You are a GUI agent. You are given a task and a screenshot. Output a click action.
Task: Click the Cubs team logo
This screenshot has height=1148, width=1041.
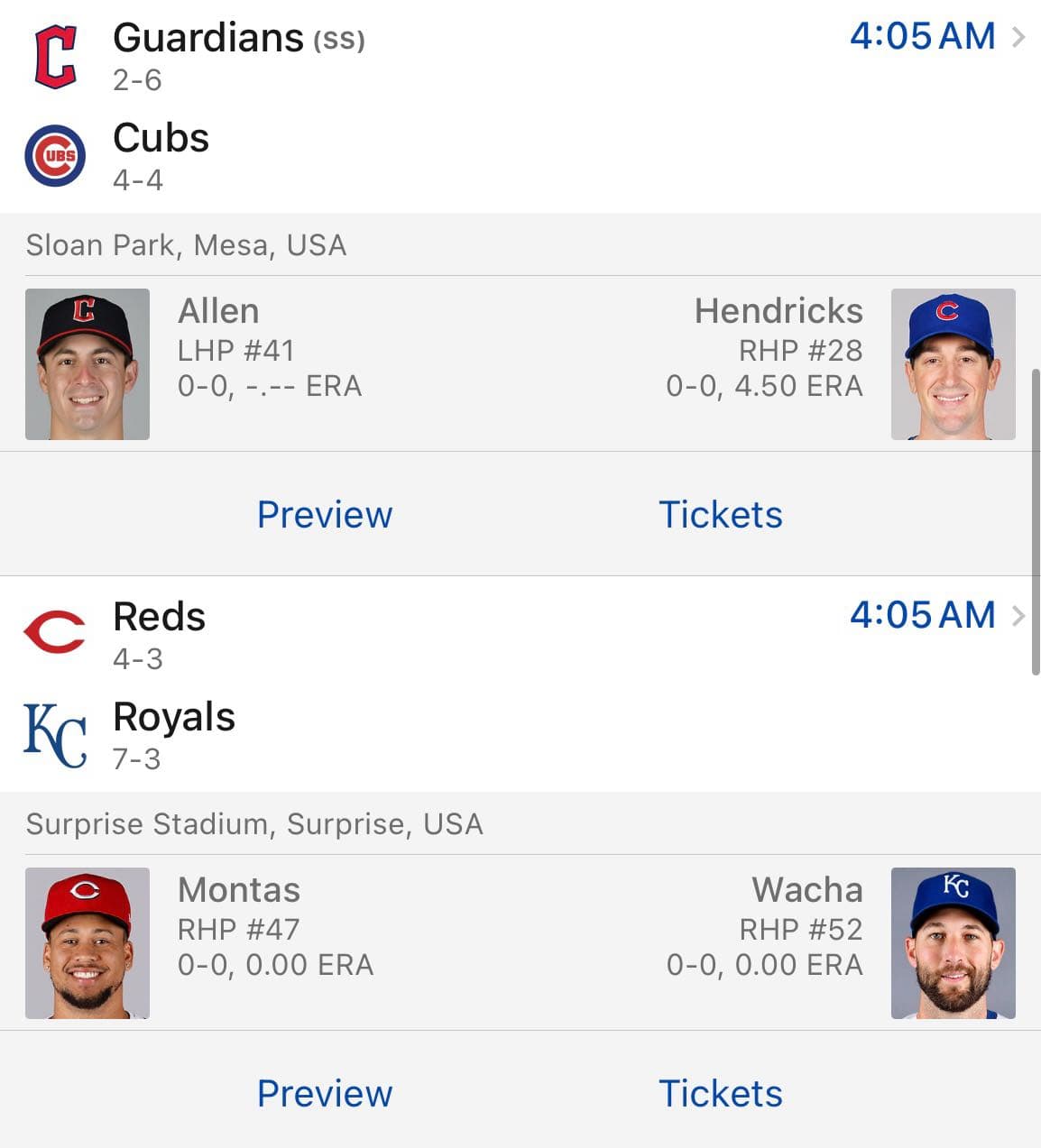[54, 155]
